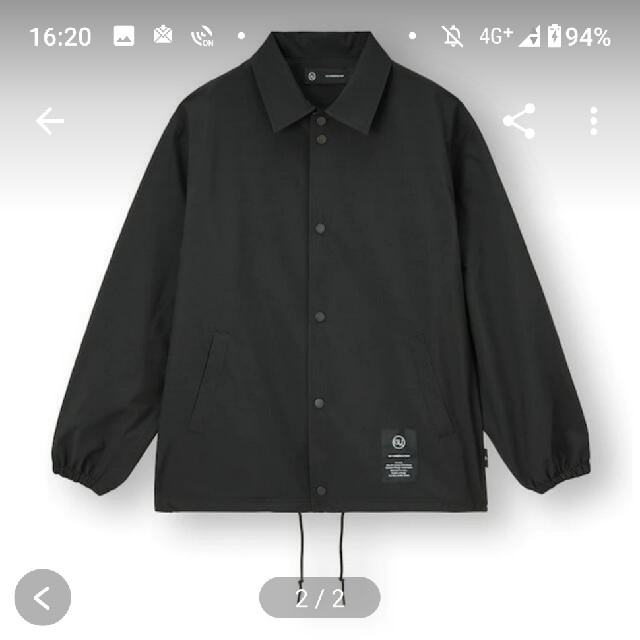Screen dimensions: 640x640
Task: Open the three-dot overflow menu
Action: 594,122
